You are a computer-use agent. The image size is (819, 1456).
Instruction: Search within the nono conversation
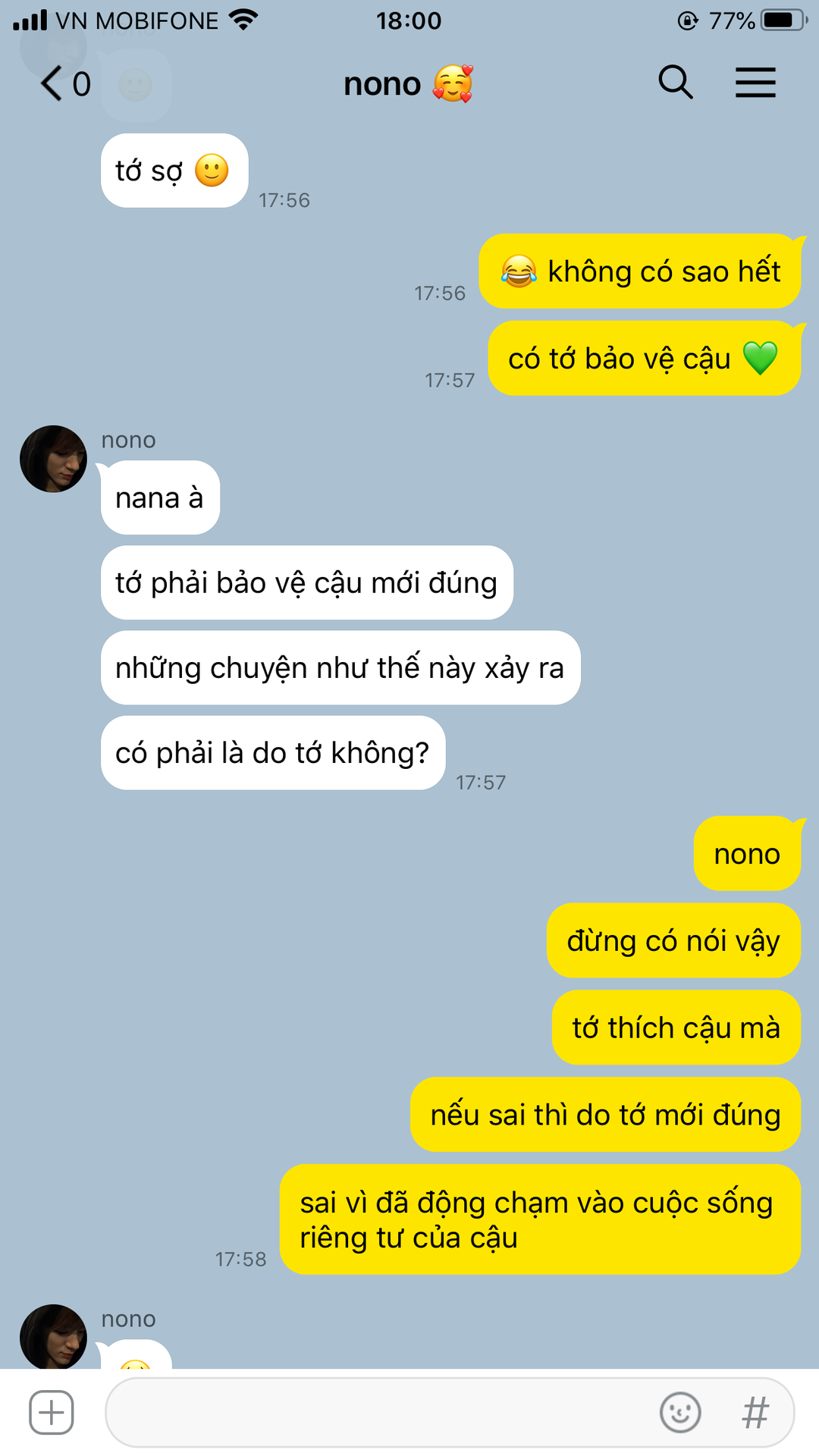pyautogui.click(x=676, y=83)
